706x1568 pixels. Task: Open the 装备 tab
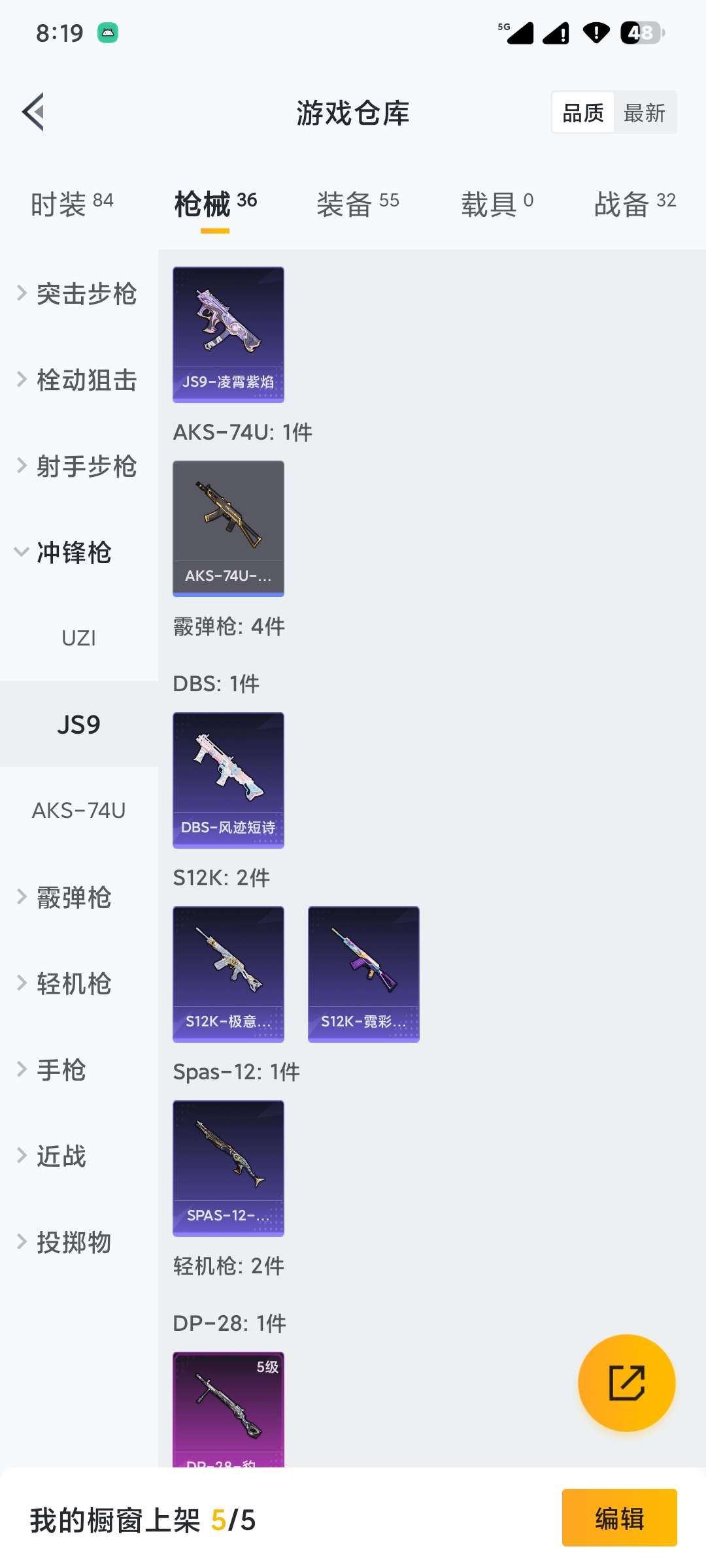[x=358, y=204]
